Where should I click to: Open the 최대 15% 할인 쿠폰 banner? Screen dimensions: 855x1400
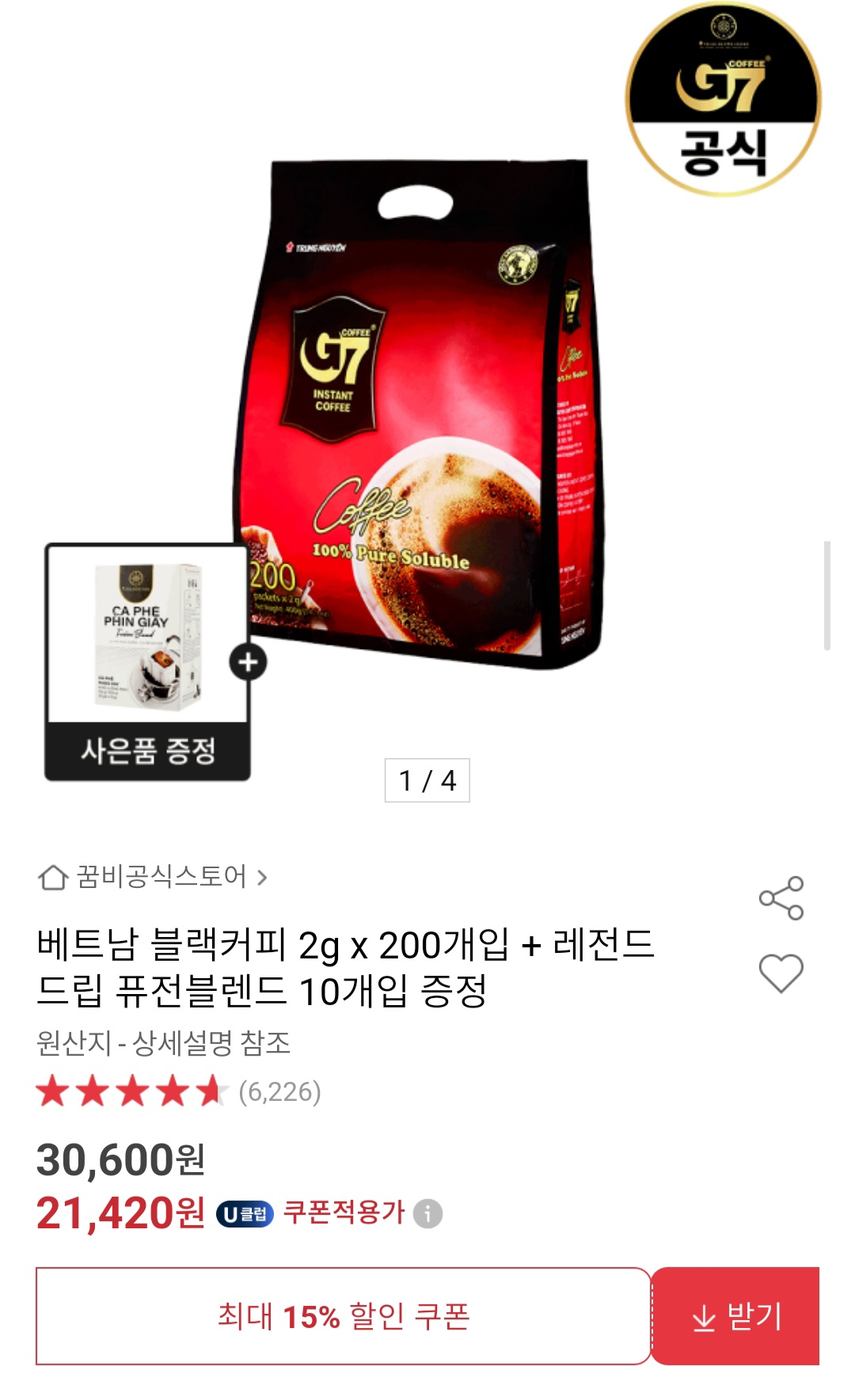point(344,1316)
